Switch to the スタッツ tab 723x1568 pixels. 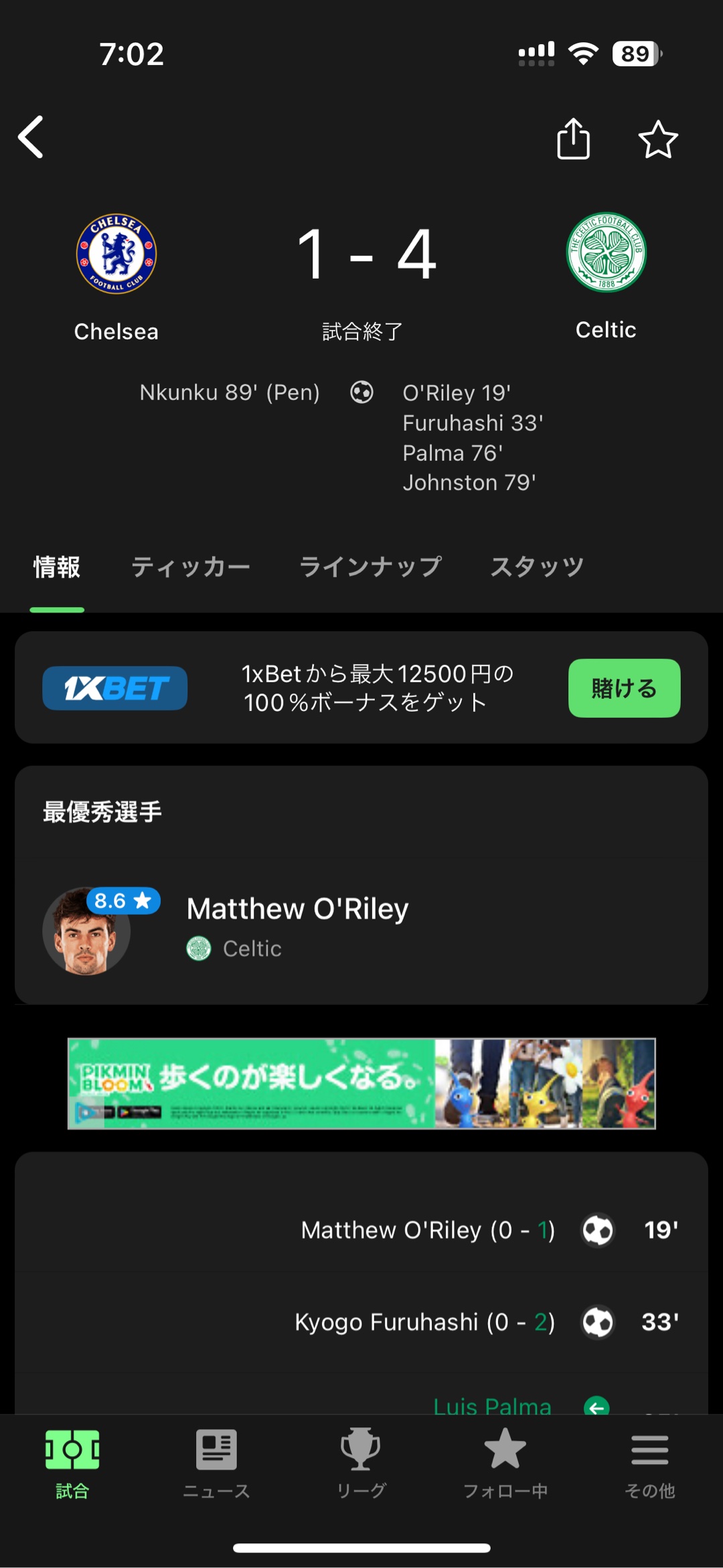tap(537, 567)
